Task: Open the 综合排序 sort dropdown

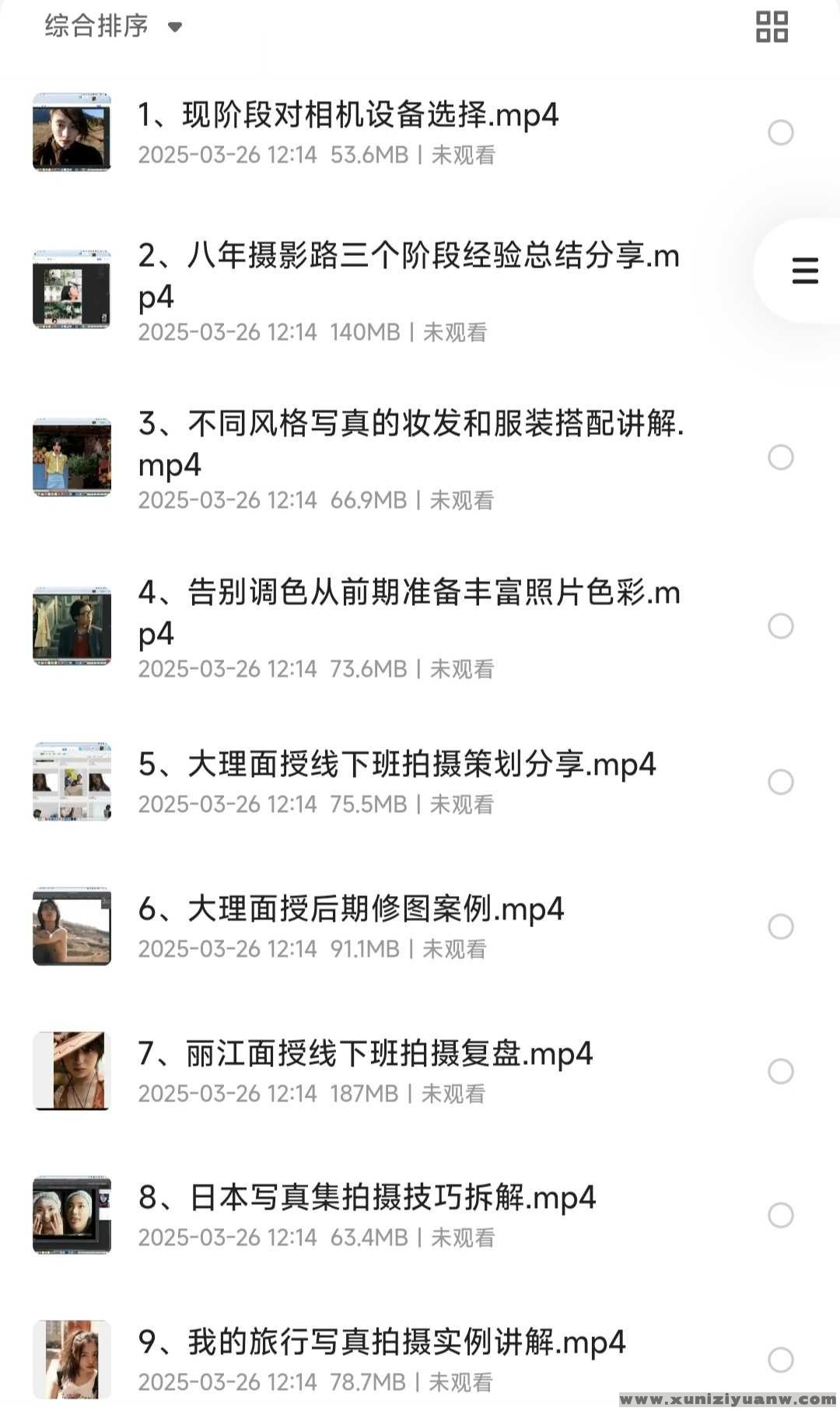Action: [x=113, y=26]
